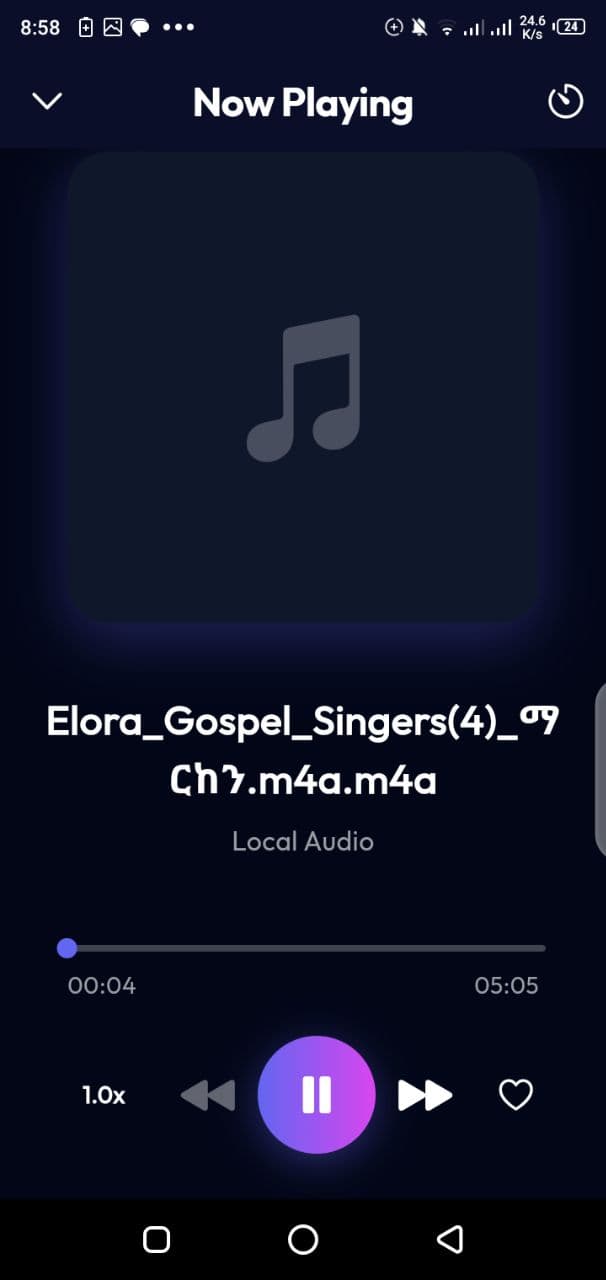
Task: Fast forward the track
Action: (x=425, y=1096)
